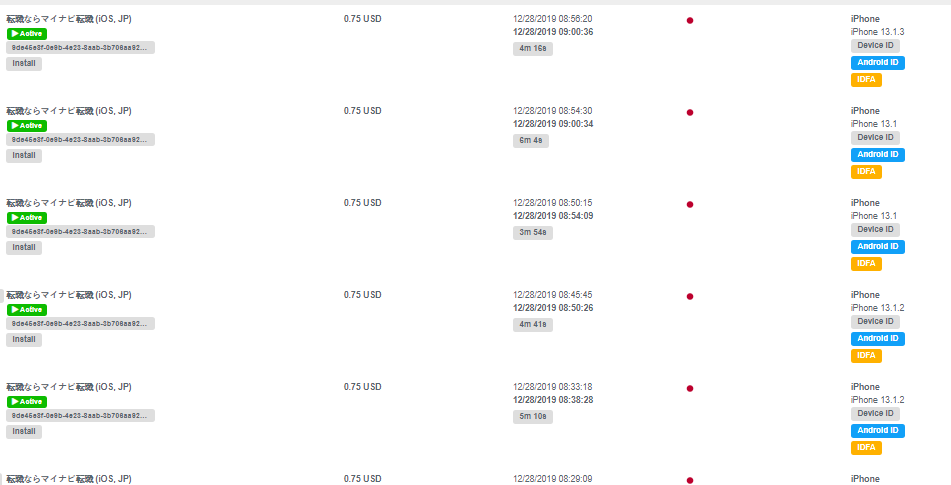Show Device ID for the 08:33:18 entry
951x485 pixels.
pyautogui.click(x=875, y=413)
